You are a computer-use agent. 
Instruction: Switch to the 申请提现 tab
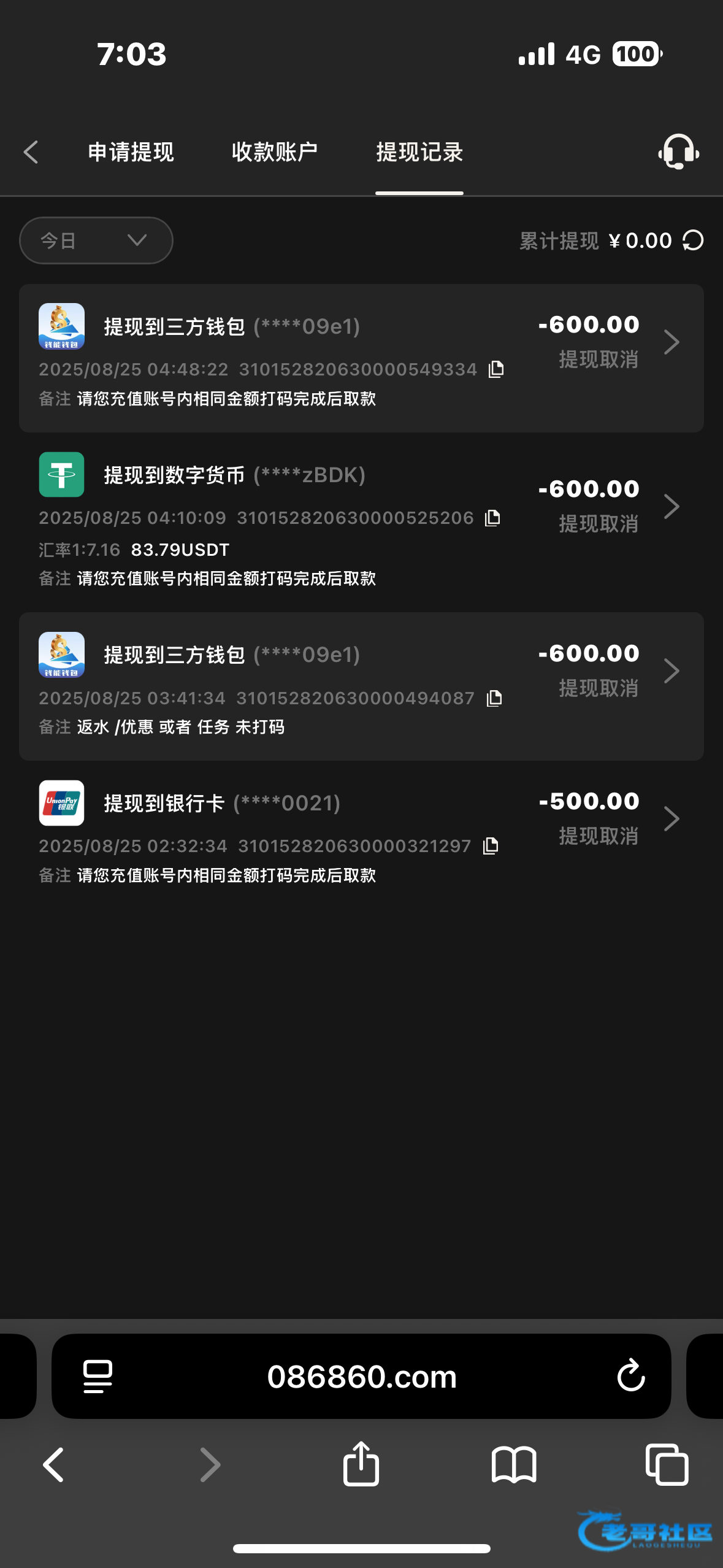coord(131,152)
